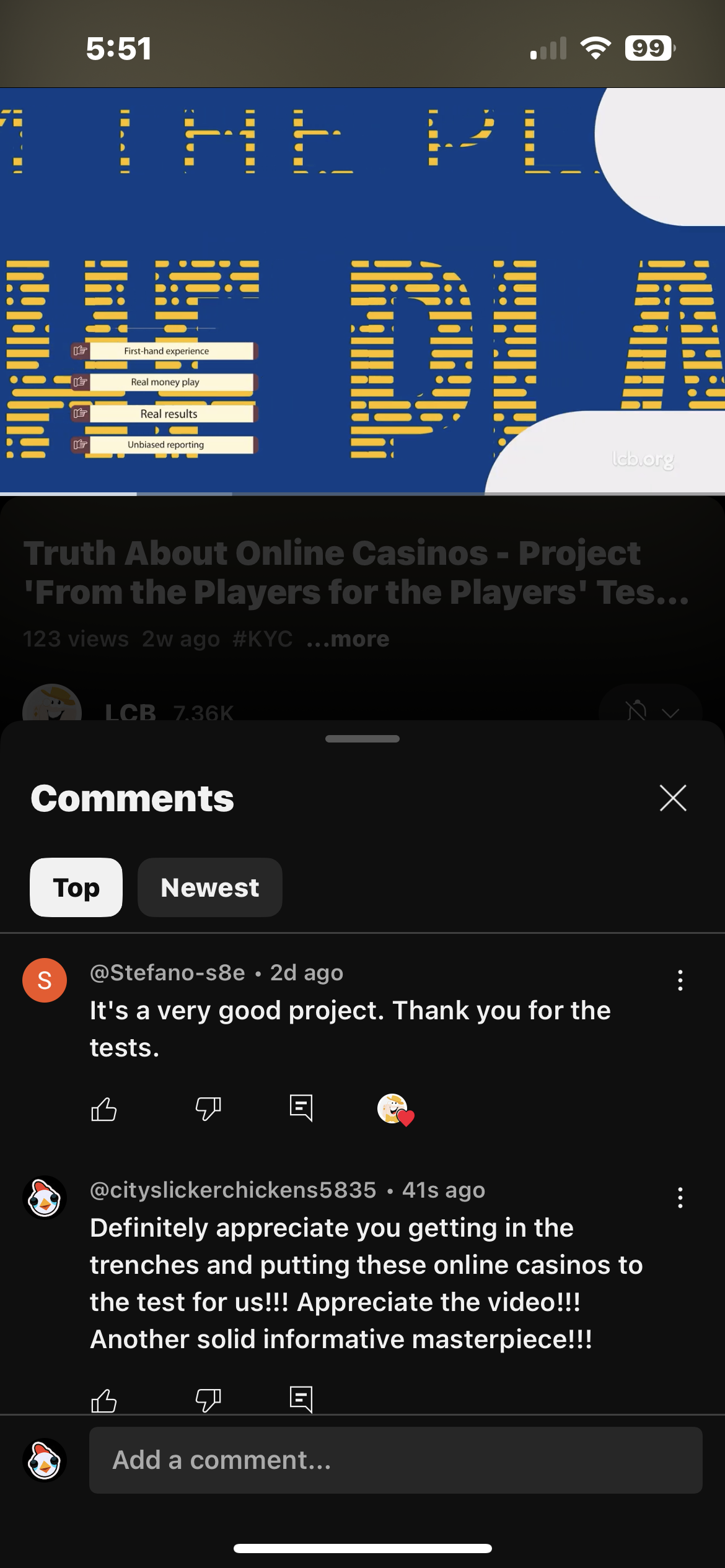
Task: Dislike the comment by @cityslickerchickens5835
Action: pyautogui.click(x=208, y=1400)
